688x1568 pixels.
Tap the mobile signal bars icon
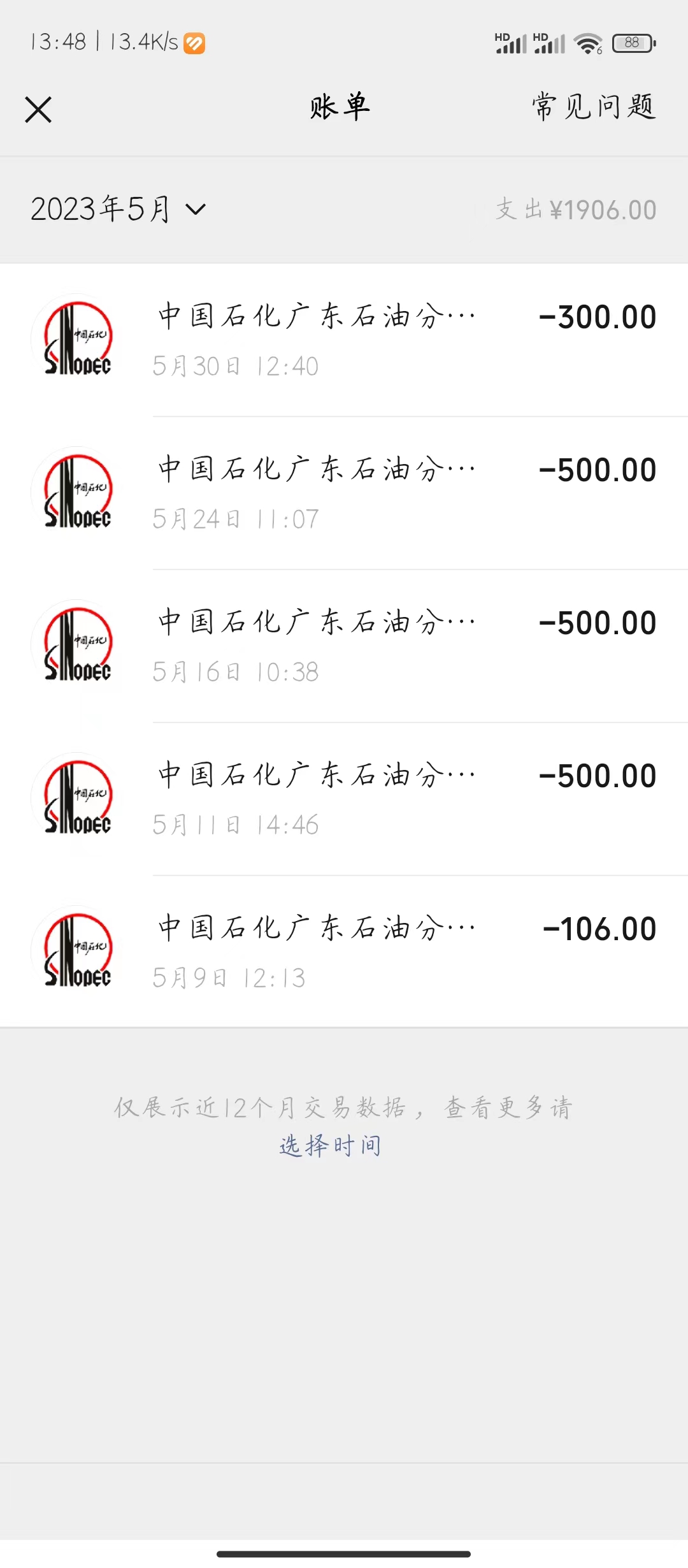515,45
